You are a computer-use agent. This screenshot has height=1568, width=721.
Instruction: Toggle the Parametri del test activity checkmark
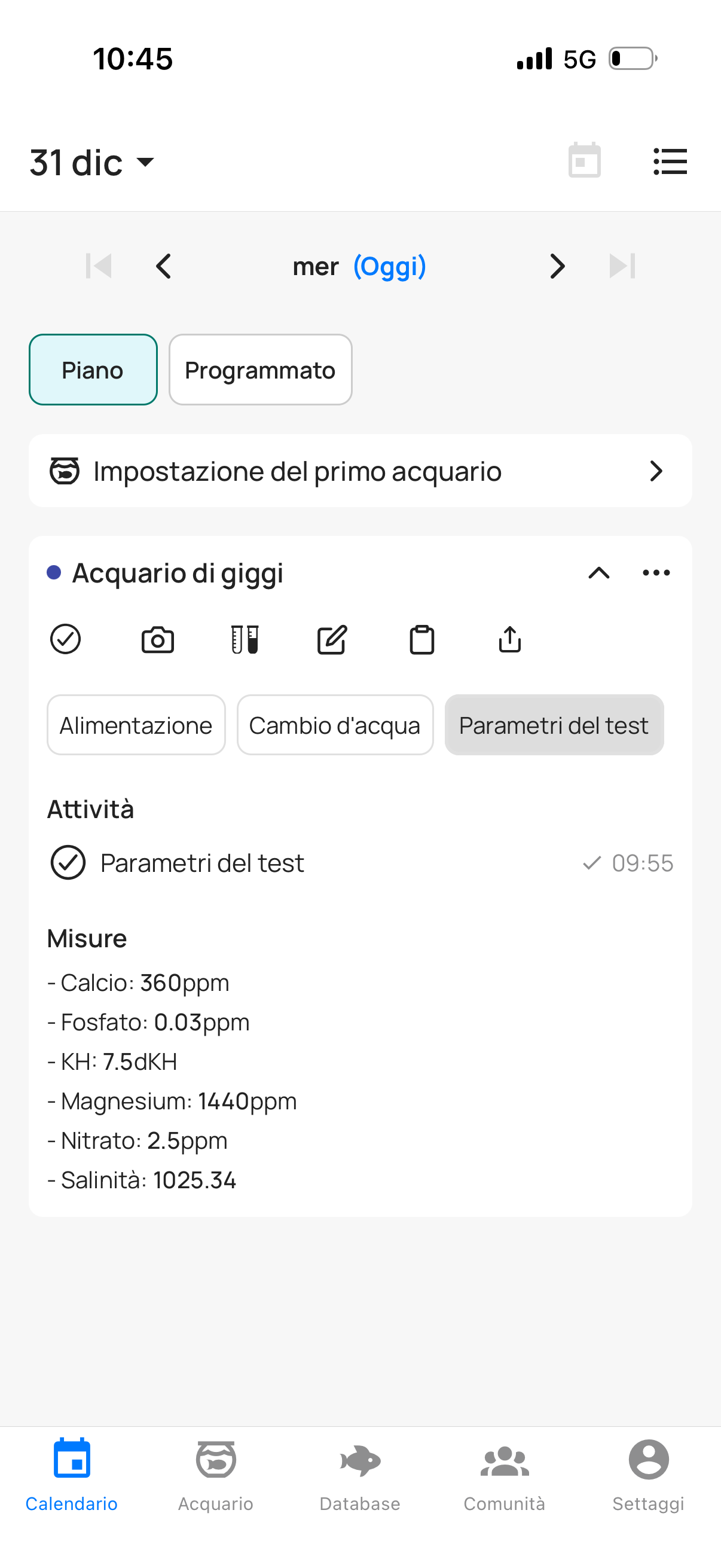(68, 862)
